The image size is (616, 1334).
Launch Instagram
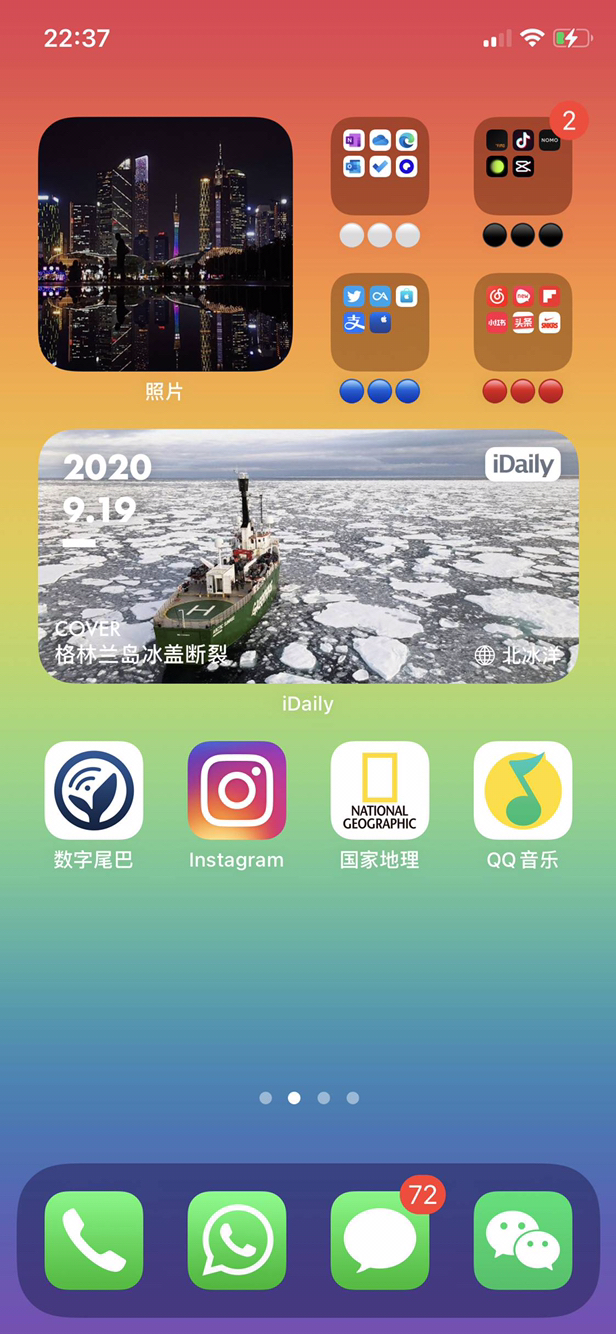coord(237,790)
